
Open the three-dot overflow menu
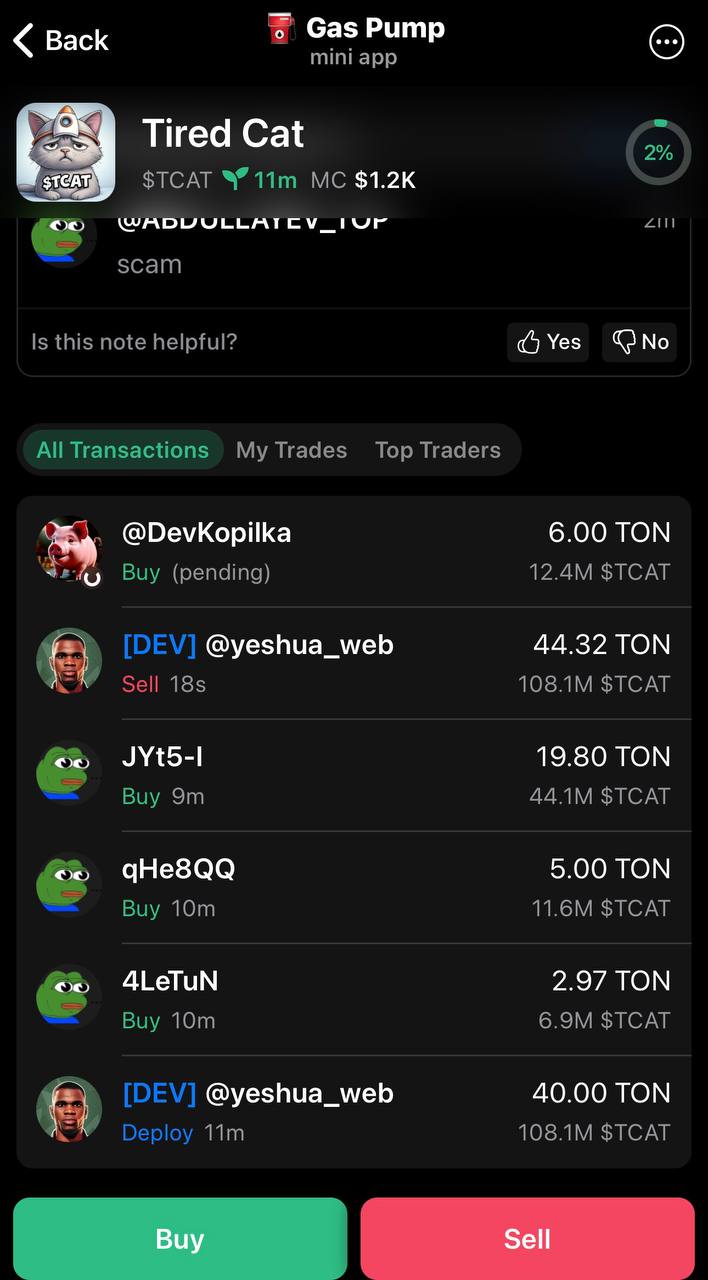coord(666,42)
